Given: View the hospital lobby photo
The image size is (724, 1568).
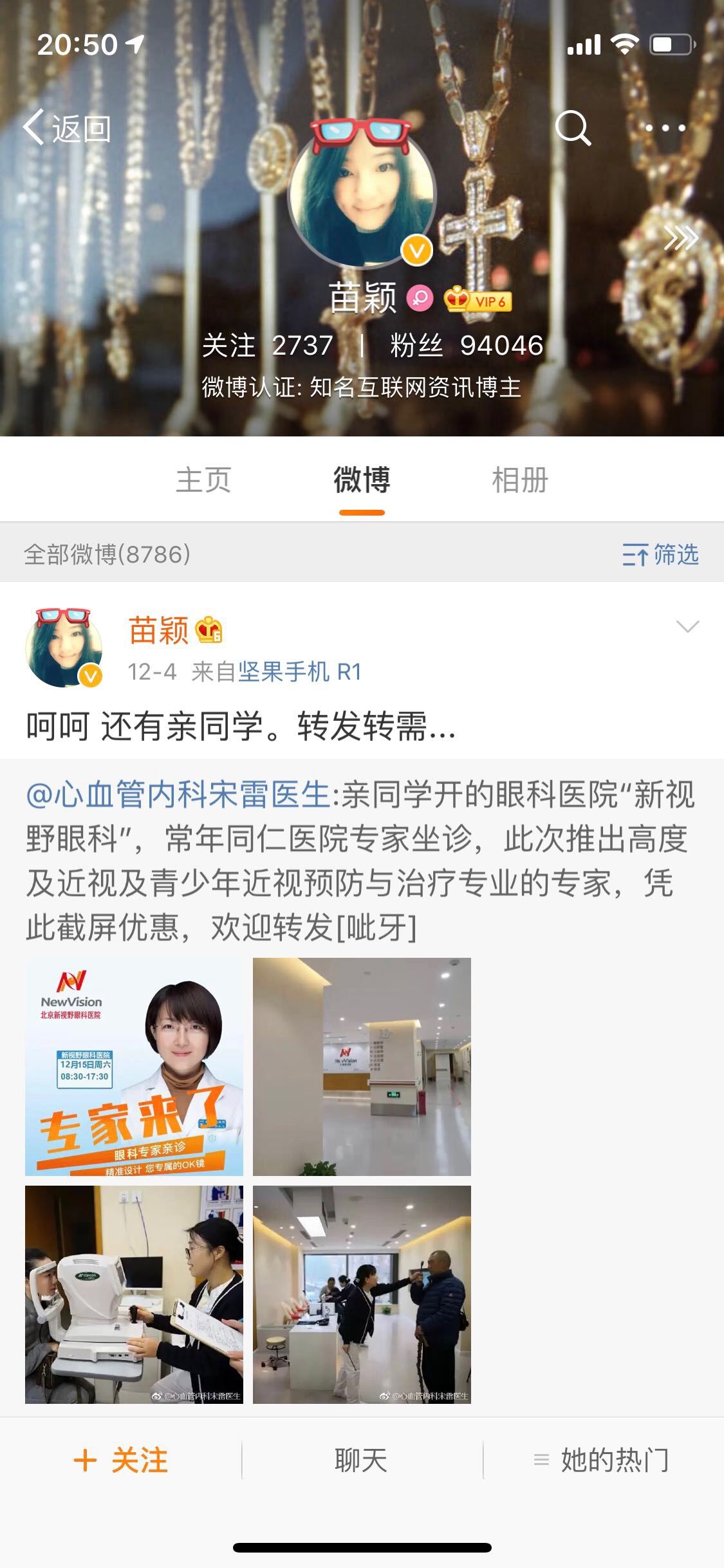Looking at the screenshot, I should 362,1067.
